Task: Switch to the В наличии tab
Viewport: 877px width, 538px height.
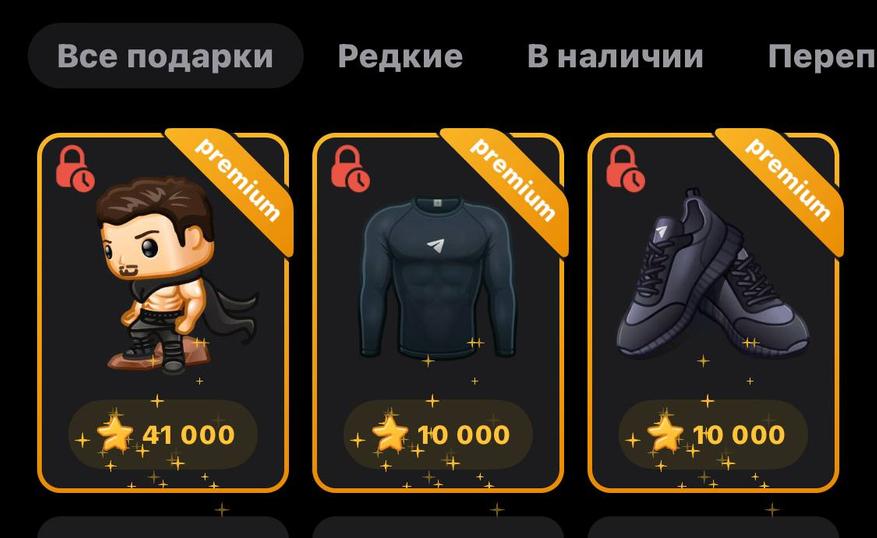Action: tap(615, 56)
